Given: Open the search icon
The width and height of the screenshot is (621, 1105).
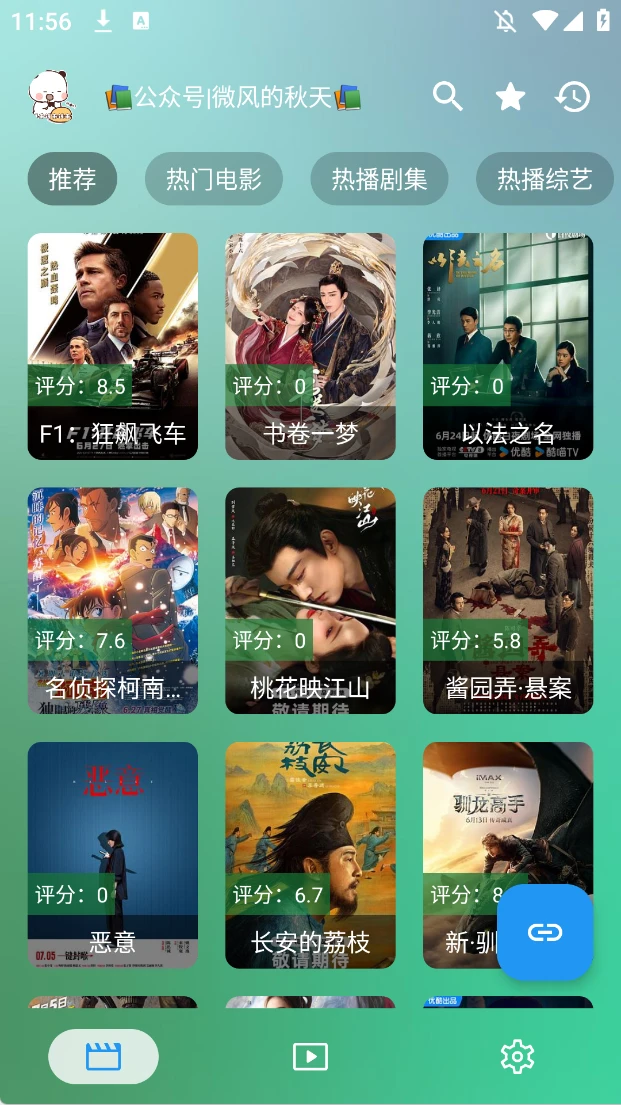Looking at the screenshot, I should (447, 97).
